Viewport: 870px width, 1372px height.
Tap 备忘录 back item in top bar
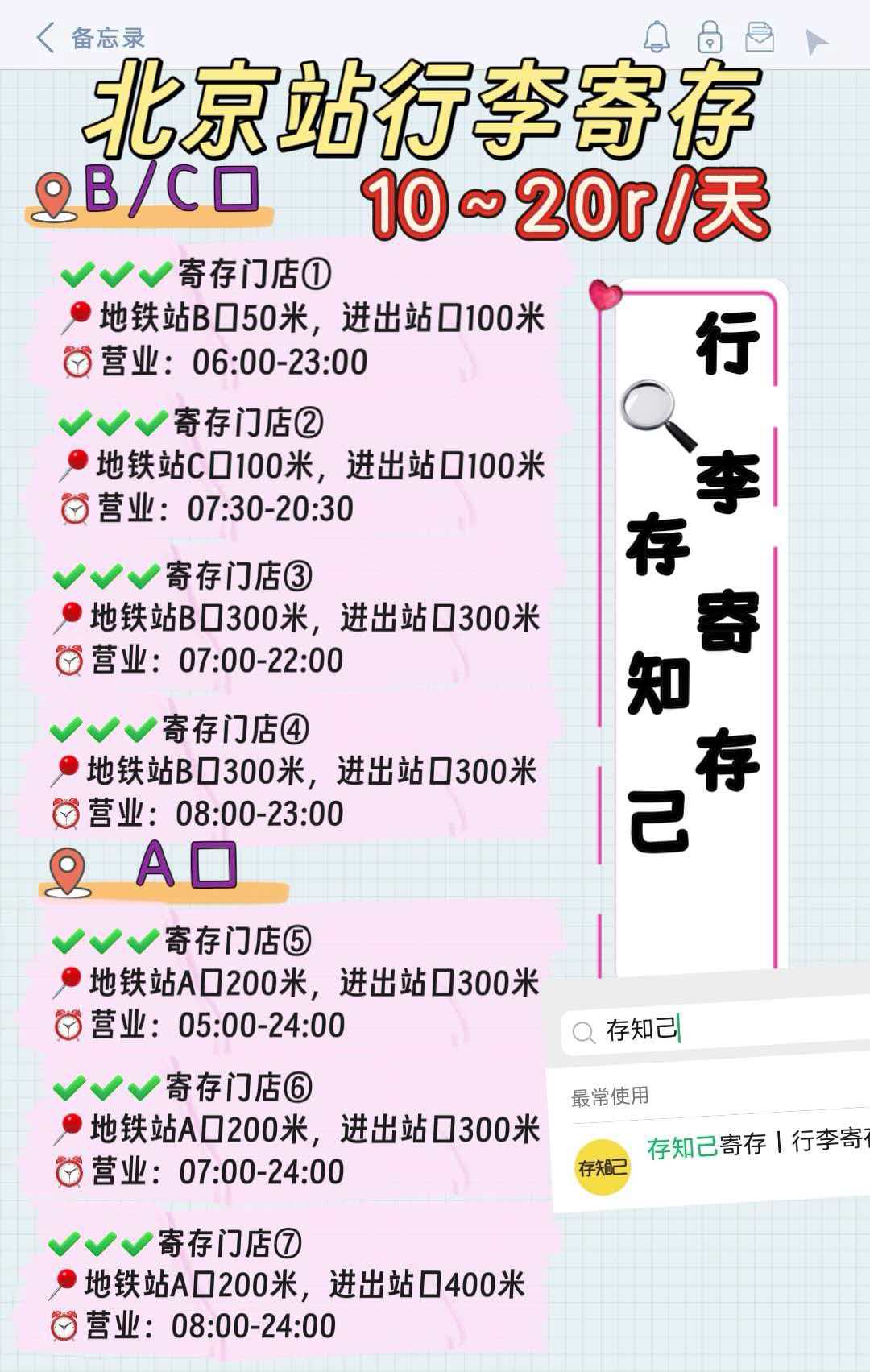pyautogui.click(x=89, y=38)
